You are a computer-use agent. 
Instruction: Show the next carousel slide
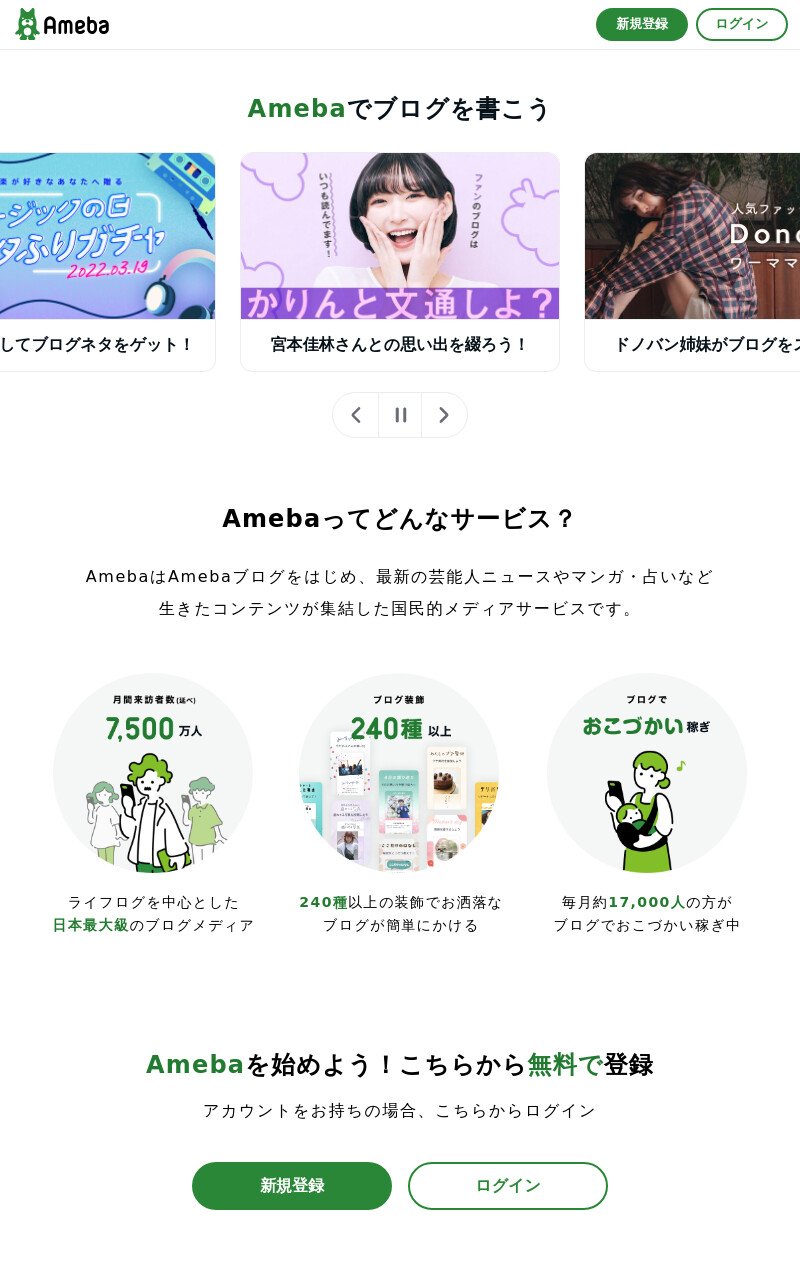click(x=444, y=415)
